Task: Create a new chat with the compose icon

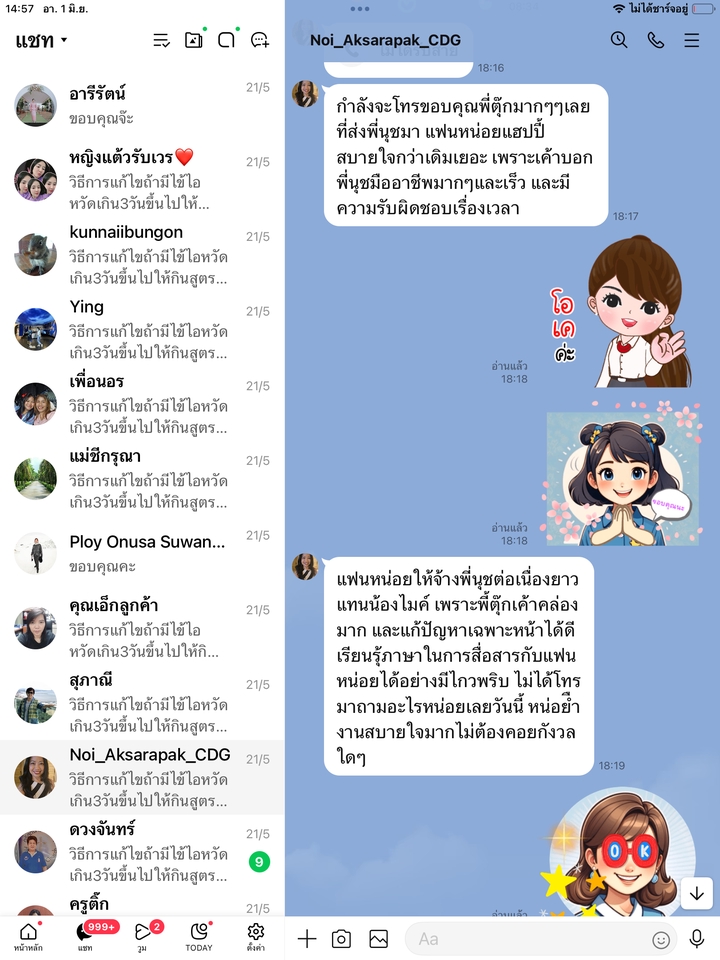Action: (x=262, y=38)
